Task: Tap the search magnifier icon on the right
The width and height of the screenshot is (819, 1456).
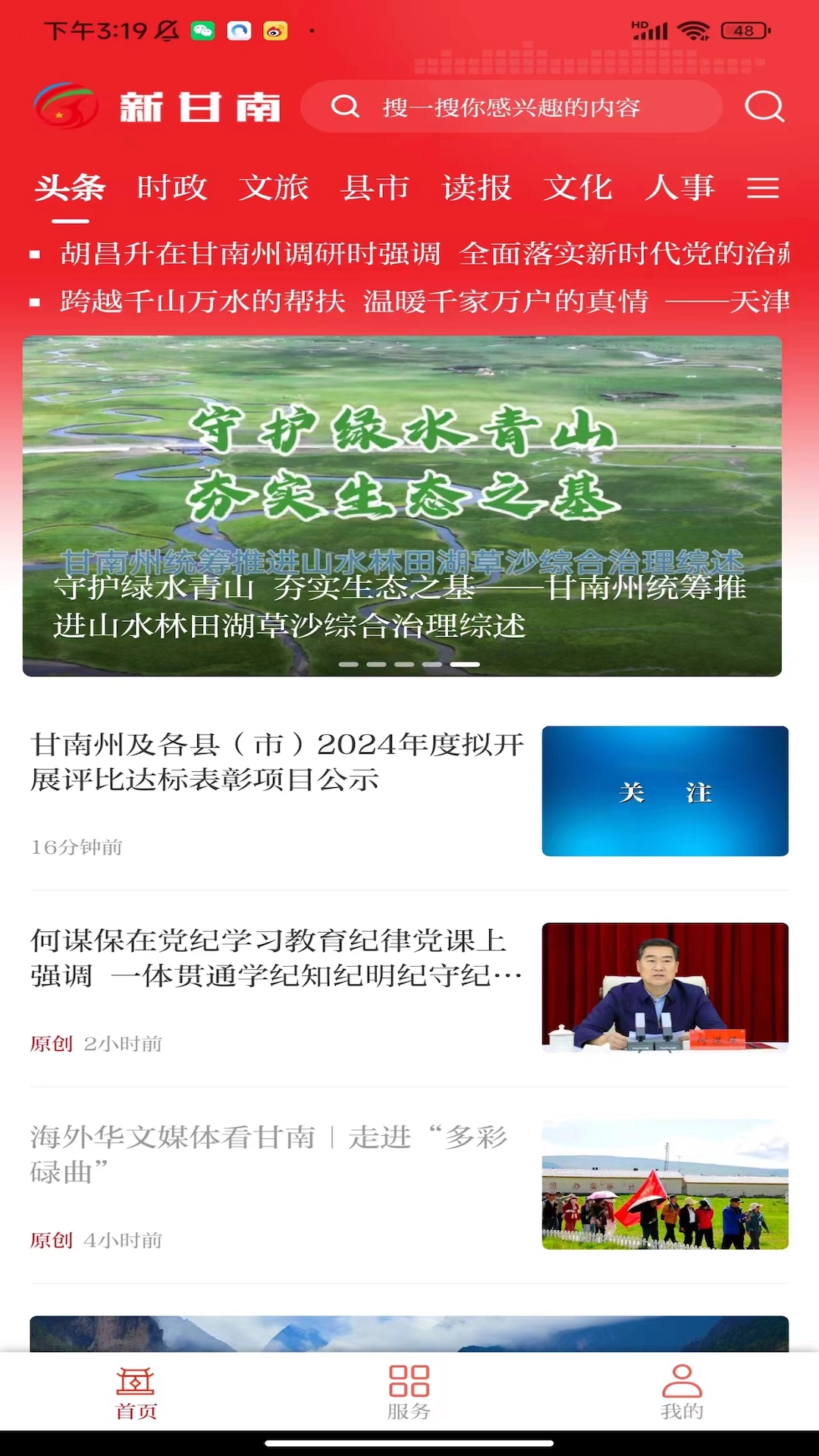Action: (x=766, y=108)
